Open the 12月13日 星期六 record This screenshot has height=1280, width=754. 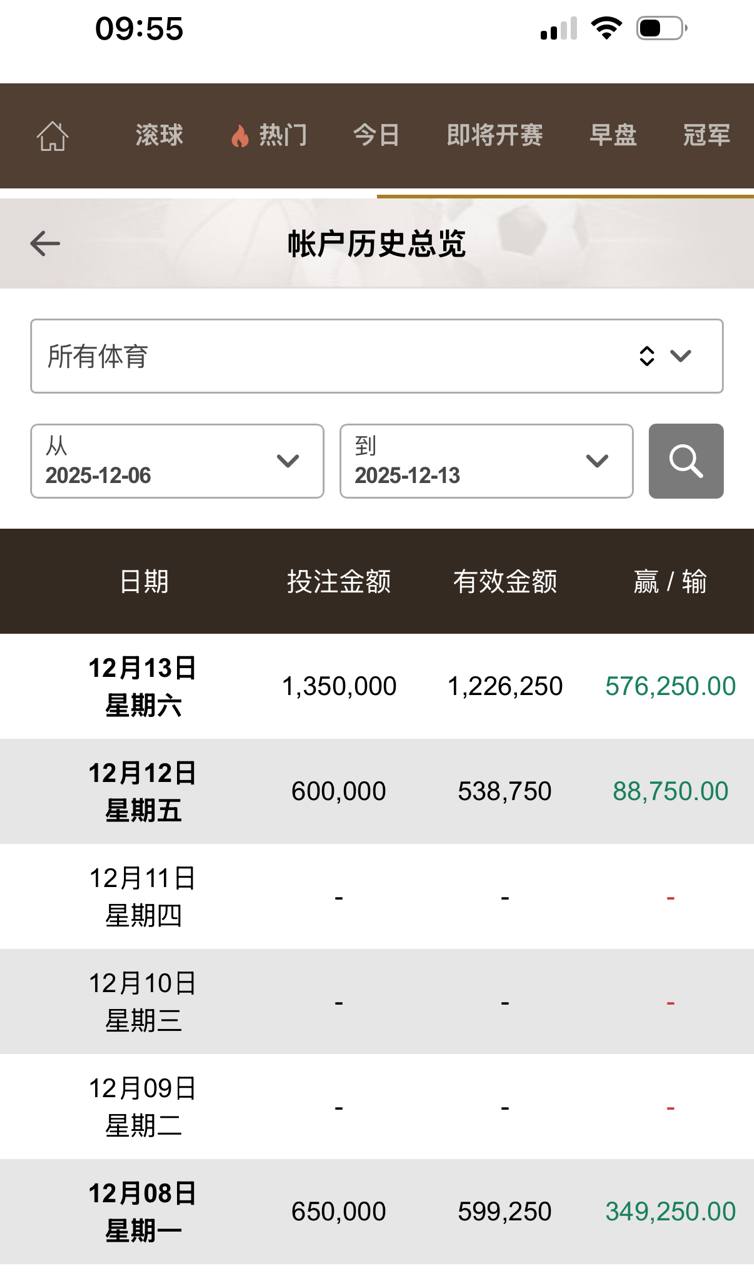click(x=143, y=686)
